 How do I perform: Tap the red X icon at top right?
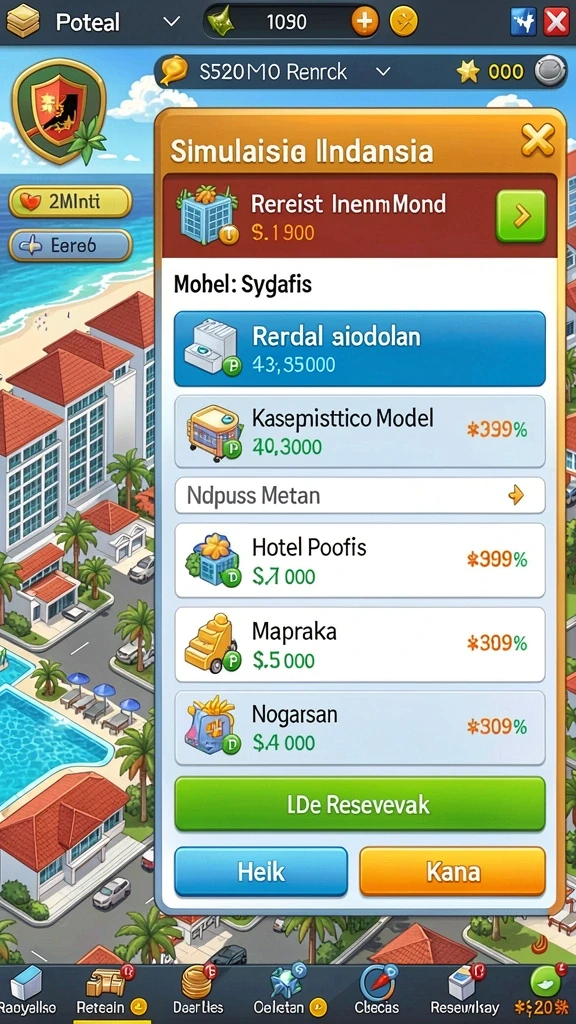(x=556, y=23)
